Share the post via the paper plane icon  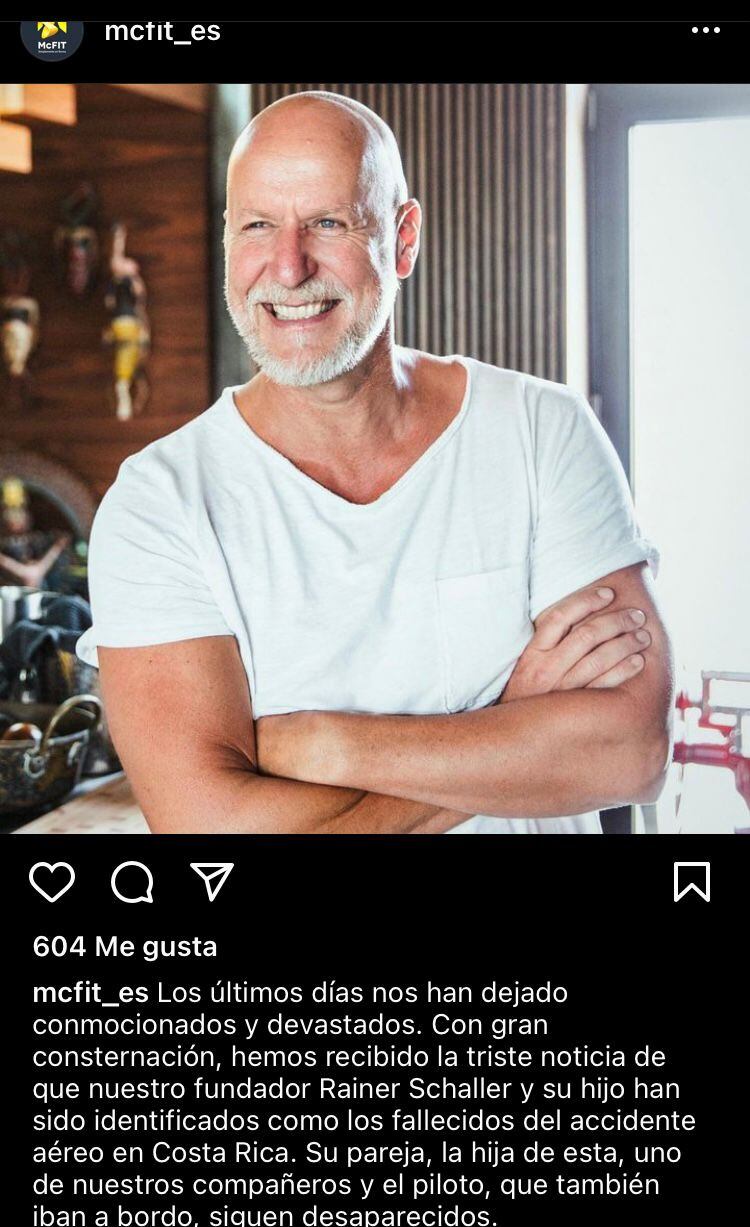click(x=212, y=882)
